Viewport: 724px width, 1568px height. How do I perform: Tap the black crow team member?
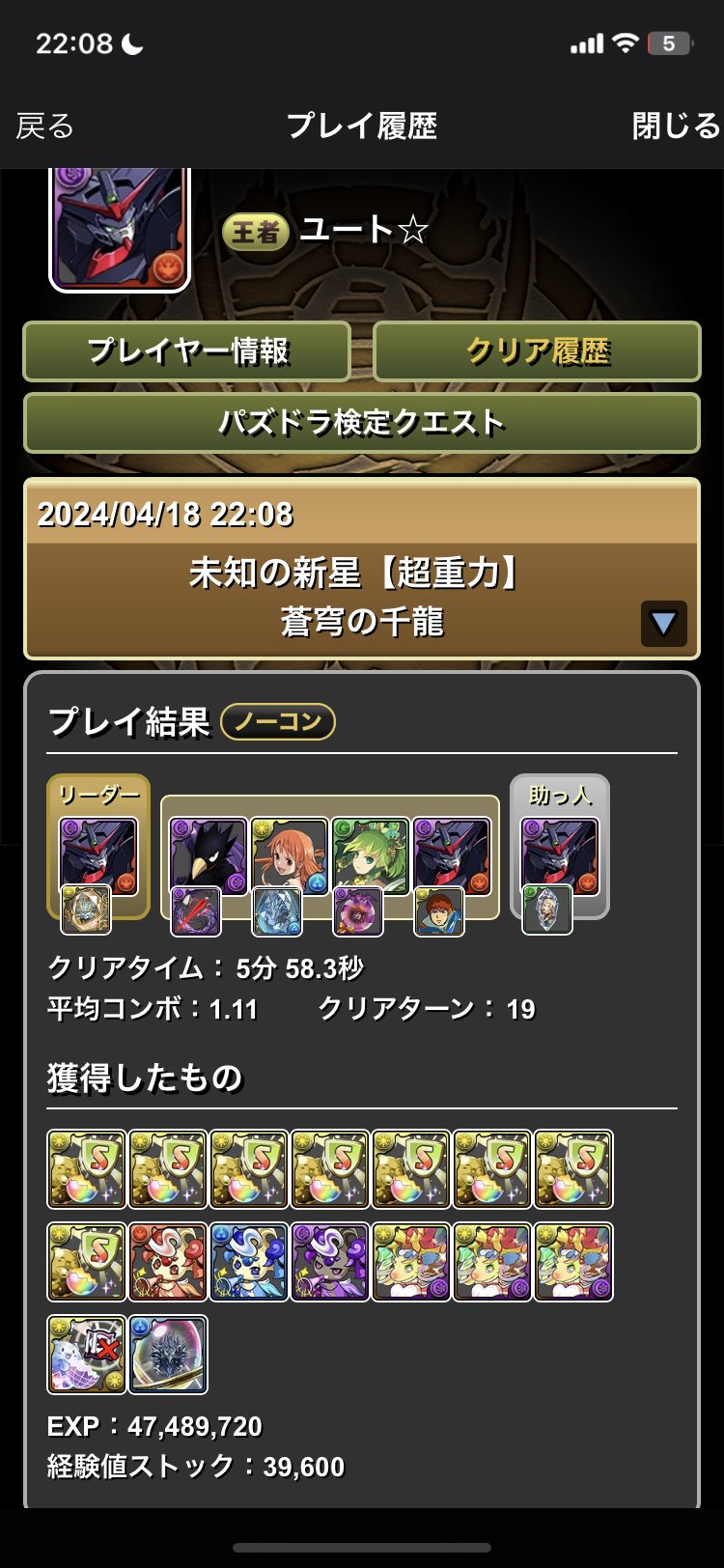[x=209, y=856]
